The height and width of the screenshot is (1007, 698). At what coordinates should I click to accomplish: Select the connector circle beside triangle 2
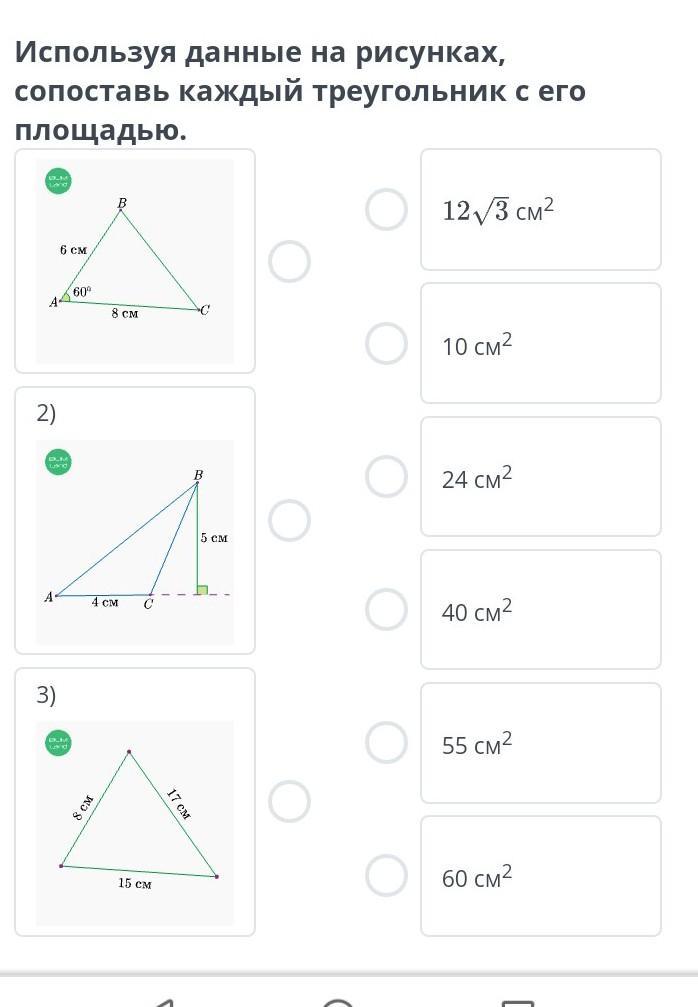[x=290, y=520]
